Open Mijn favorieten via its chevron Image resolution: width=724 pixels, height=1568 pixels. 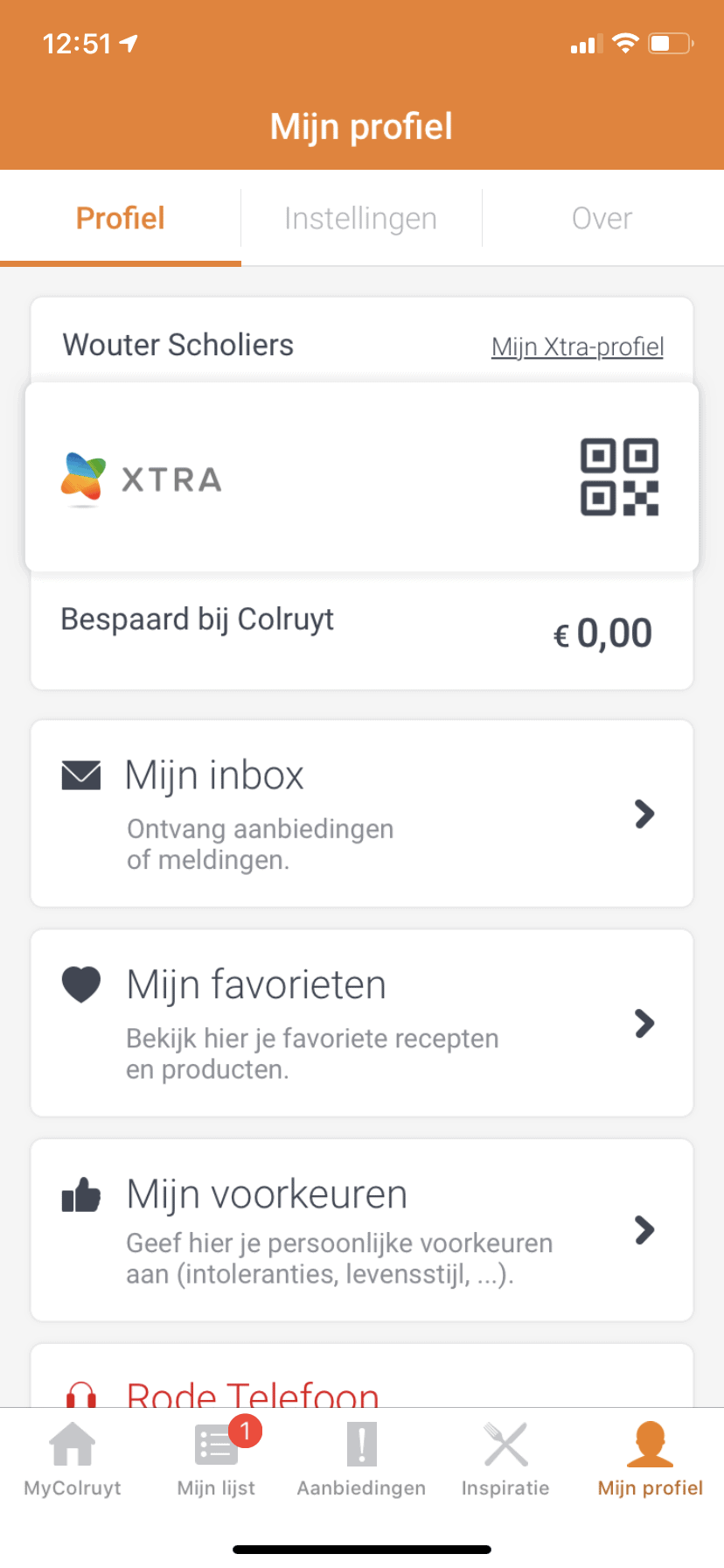(644, 1023)
